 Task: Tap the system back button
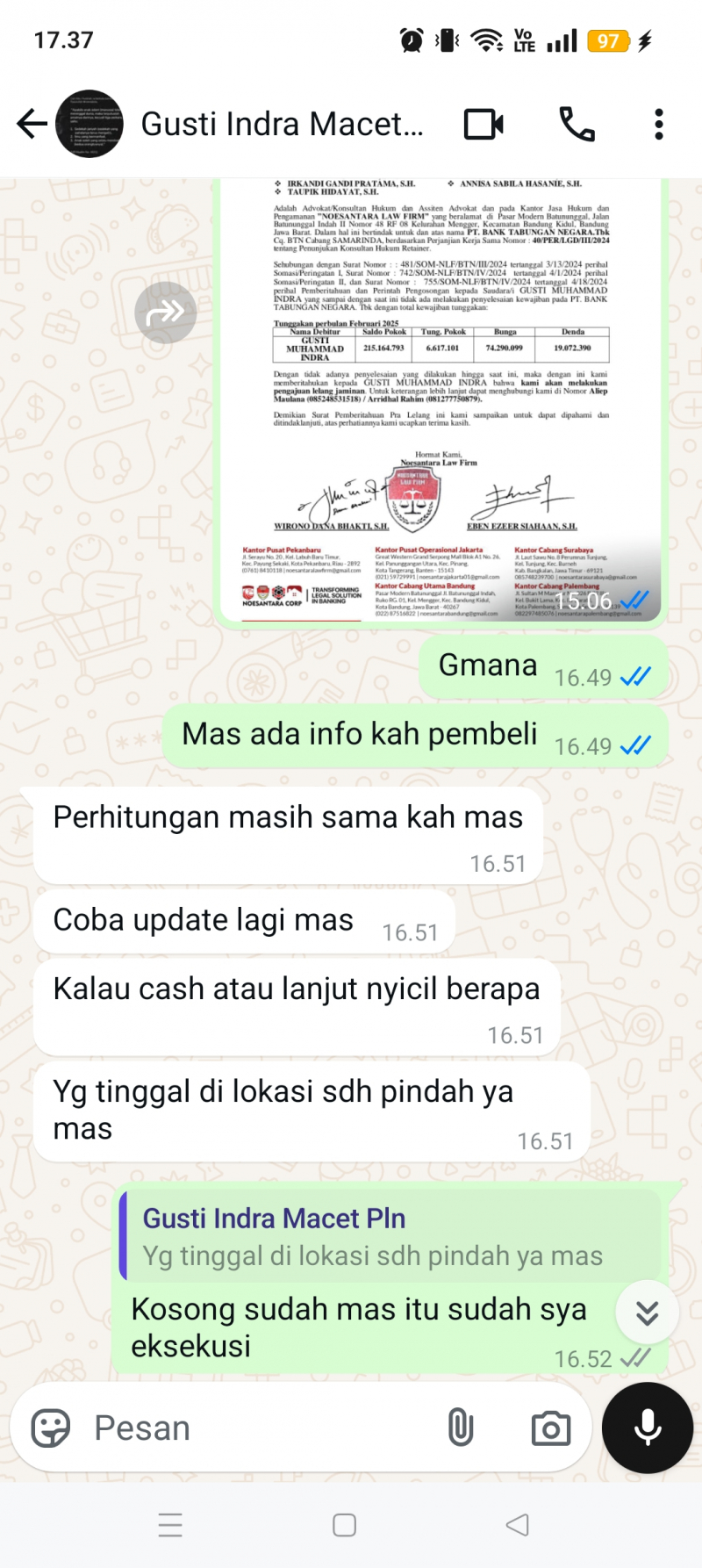point(518,1525)
